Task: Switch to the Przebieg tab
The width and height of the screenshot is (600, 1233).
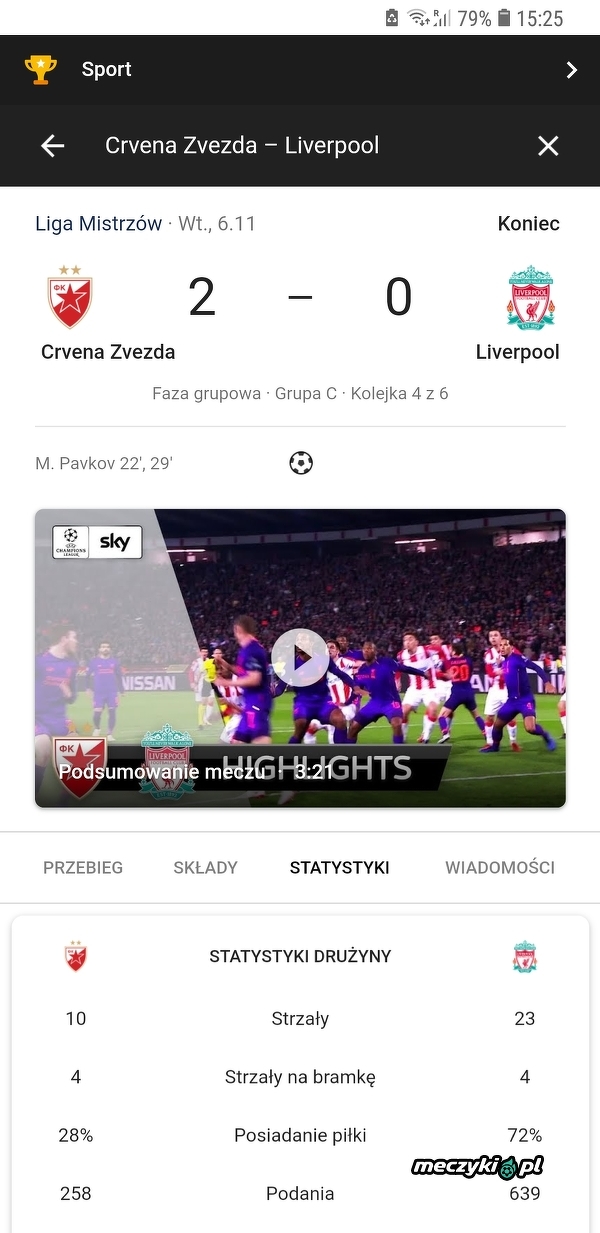Action: click(x=83, y=867)
